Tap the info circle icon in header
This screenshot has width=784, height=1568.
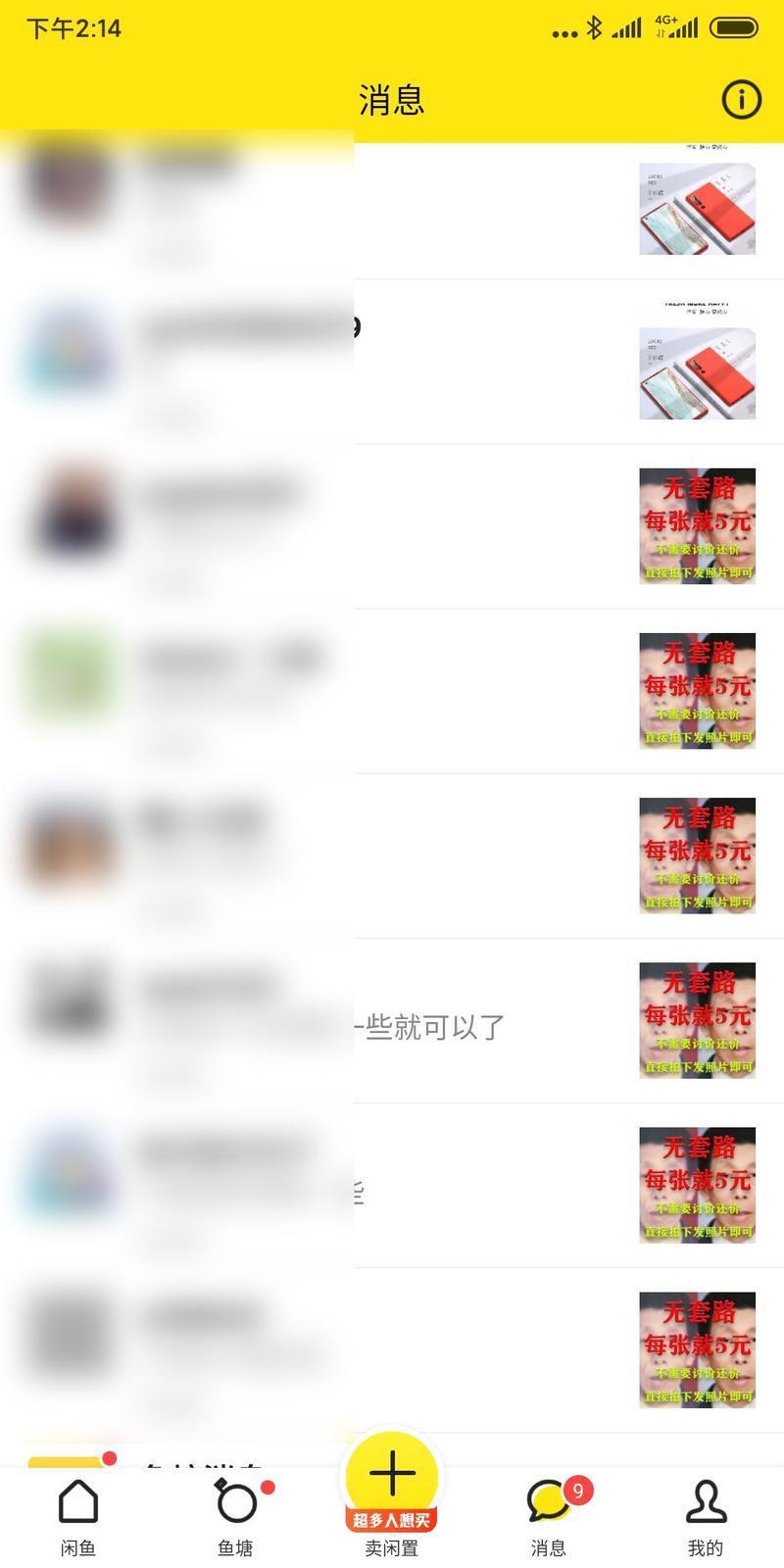coord(740,99)
